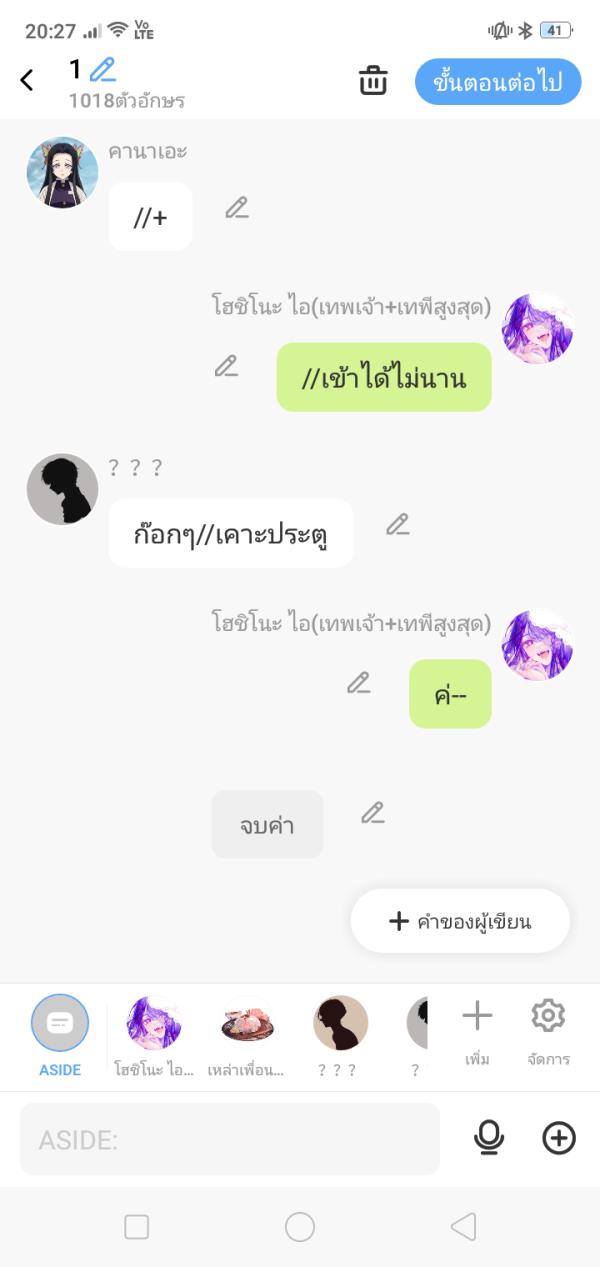Delete with the trash can icon
This screenshot has height=1267, width=600.
(373, 81)
